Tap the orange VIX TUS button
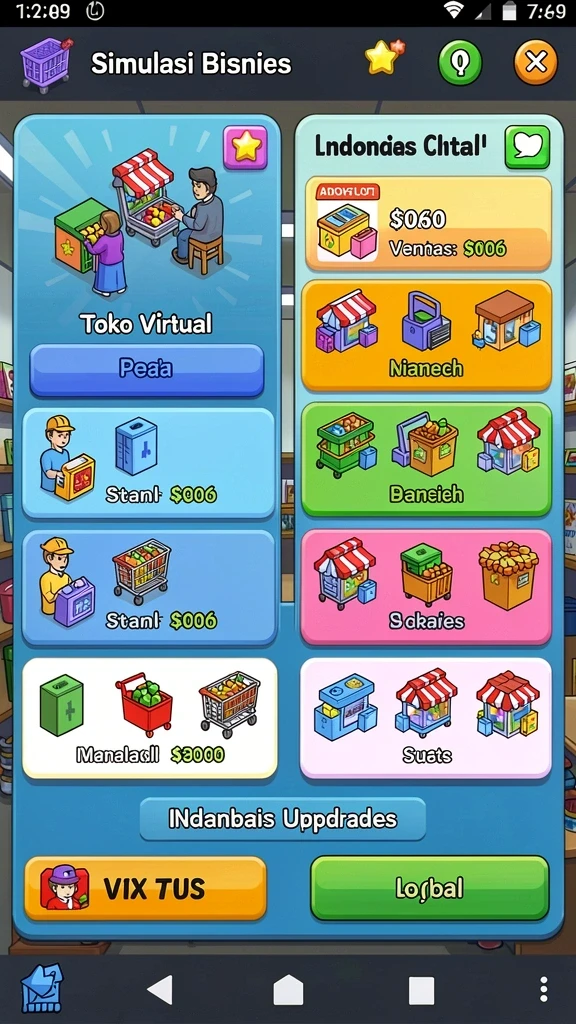576x1024 pixels. coord(146,888)
